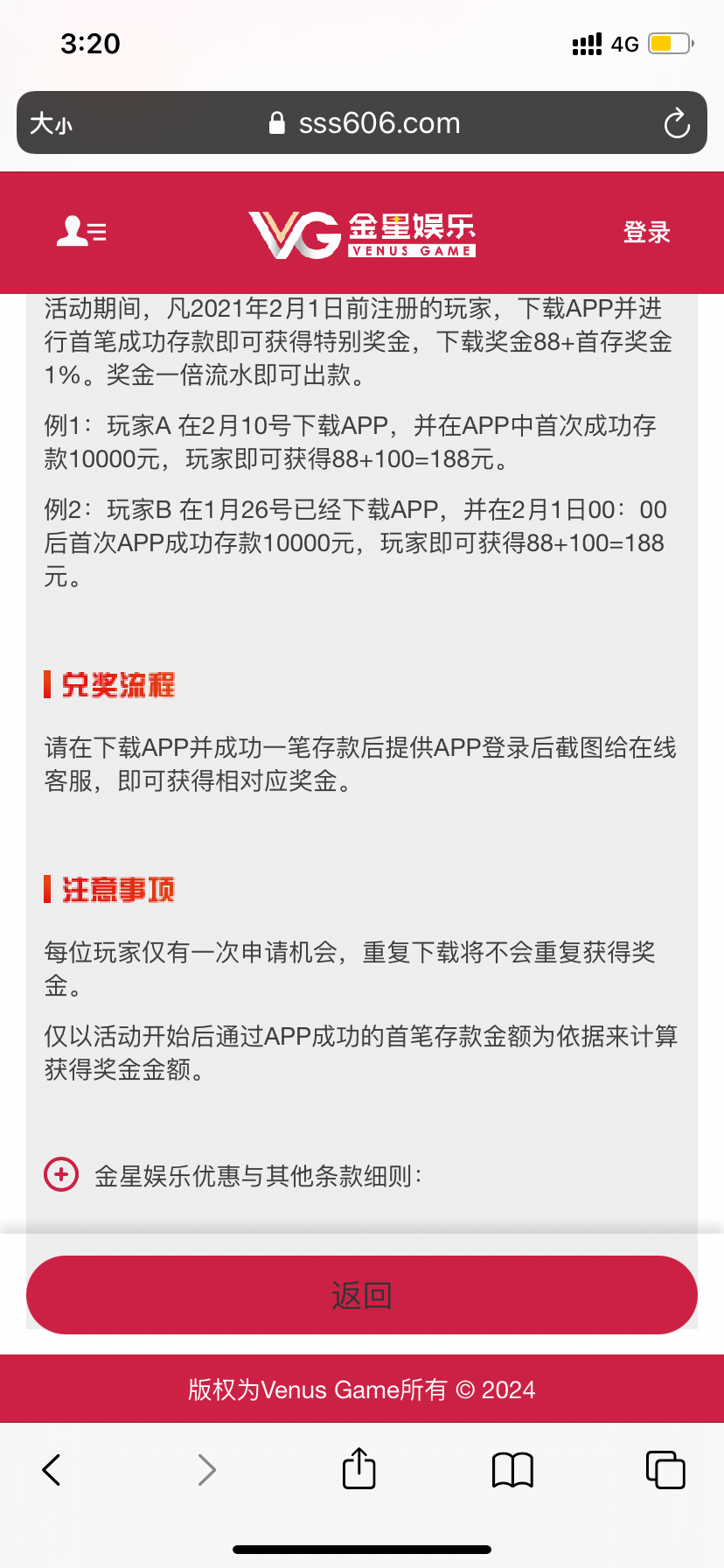724x1568 pixels.
Task: Open the user menu icon
Action: (x=81, y=232)
